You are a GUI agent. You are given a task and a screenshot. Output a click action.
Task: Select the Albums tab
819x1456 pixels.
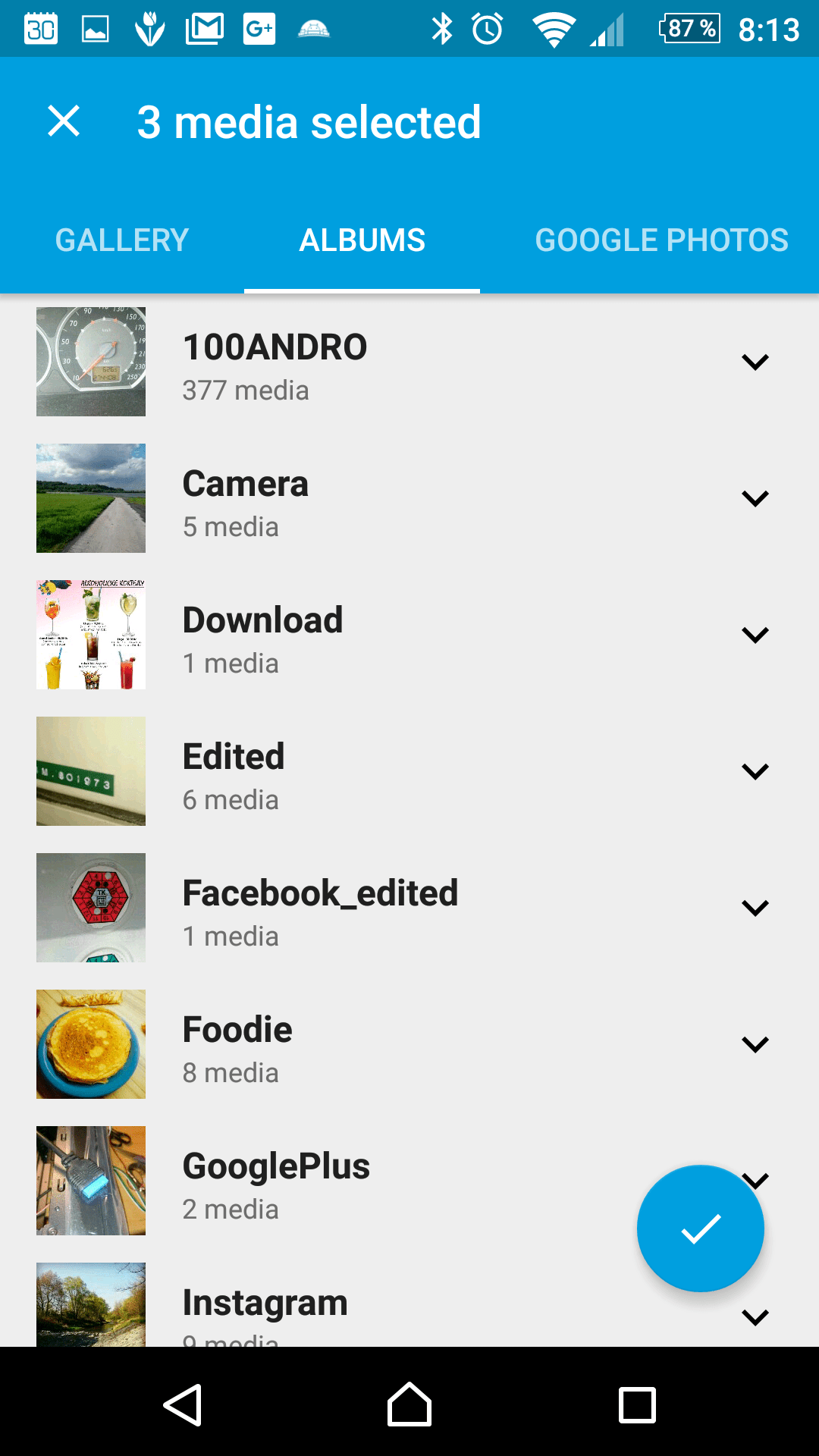pos(362,240)
